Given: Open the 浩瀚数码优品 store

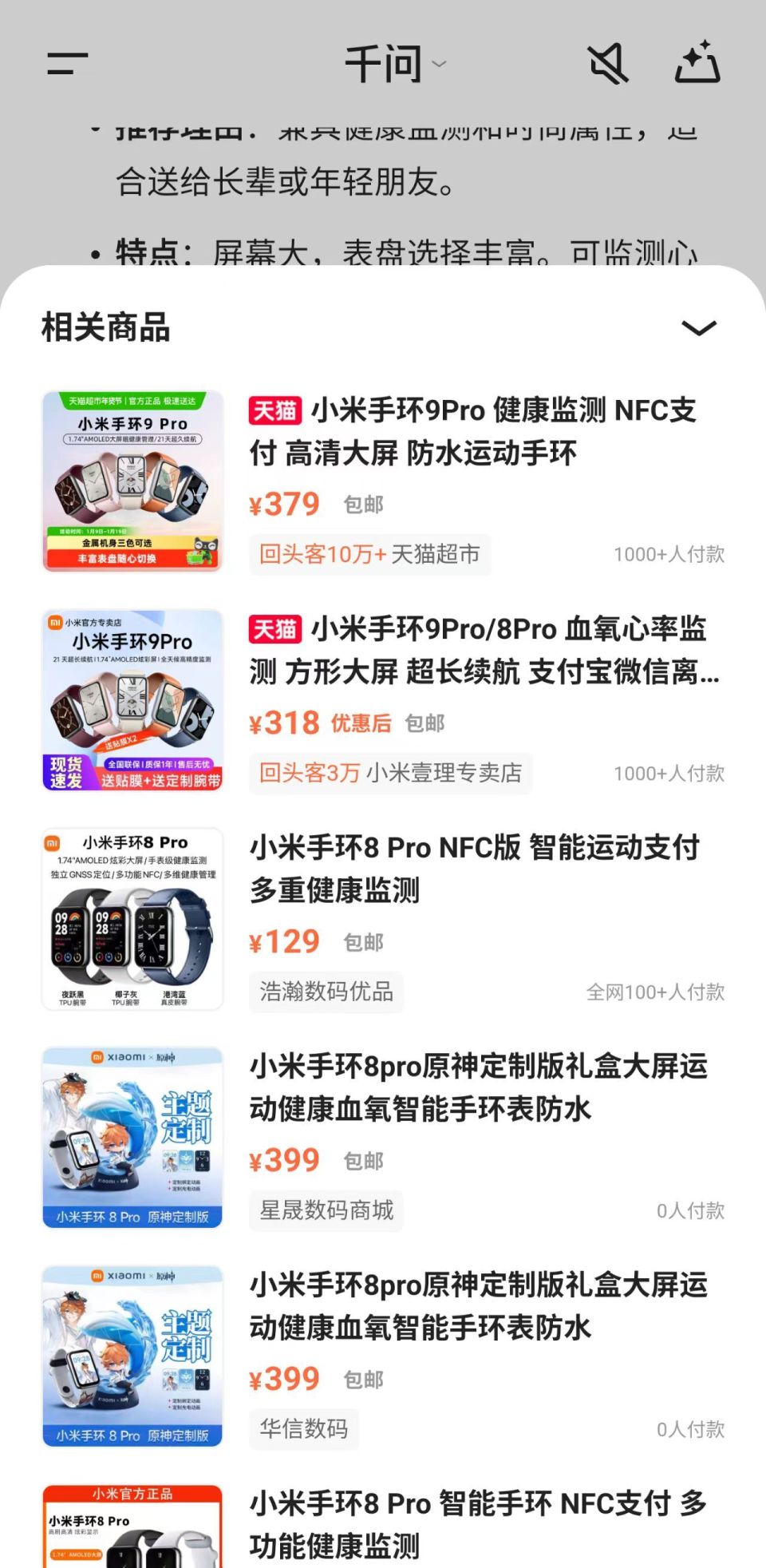Looking at the screenshot, I should pos(326,992).
